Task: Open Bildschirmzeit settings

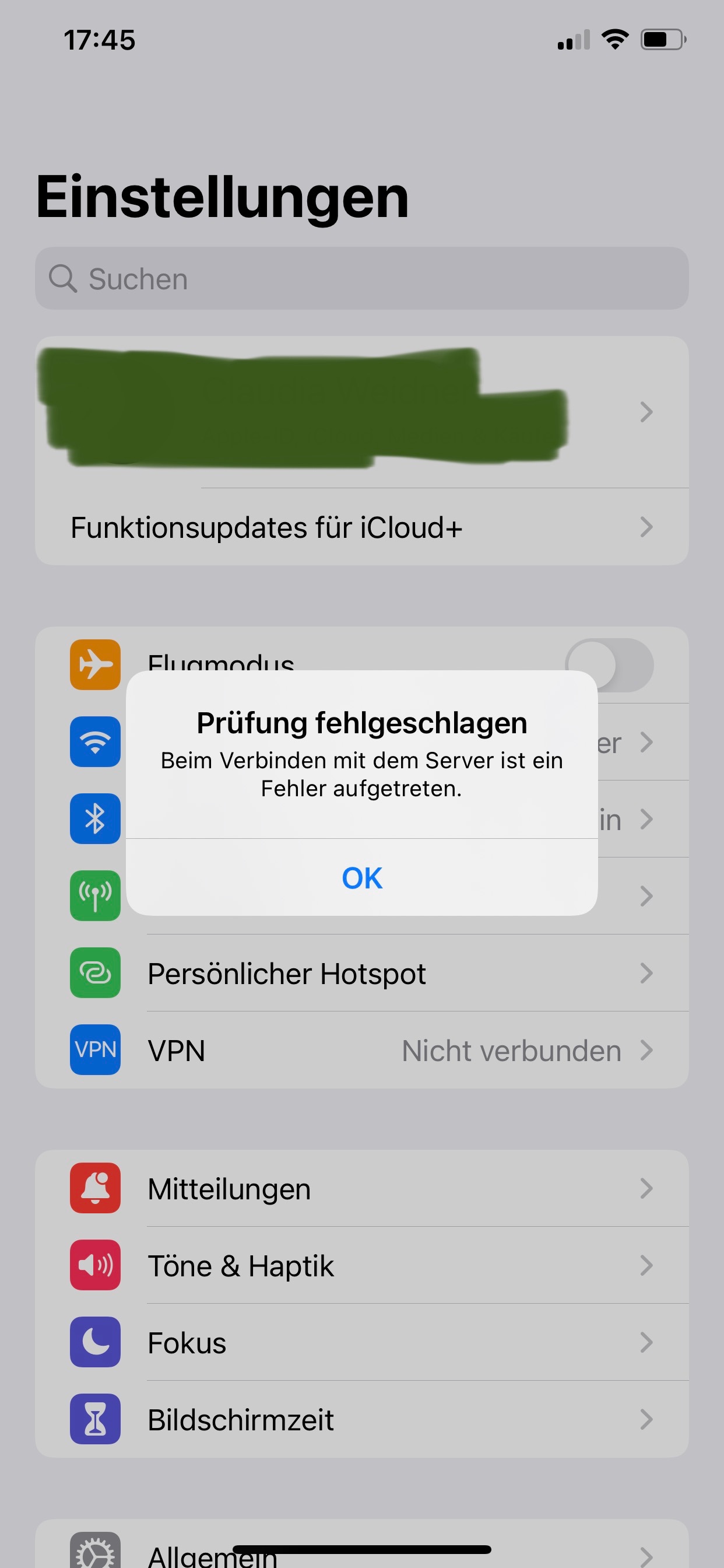Action: pyautogui.click(x=362, y=1419)
